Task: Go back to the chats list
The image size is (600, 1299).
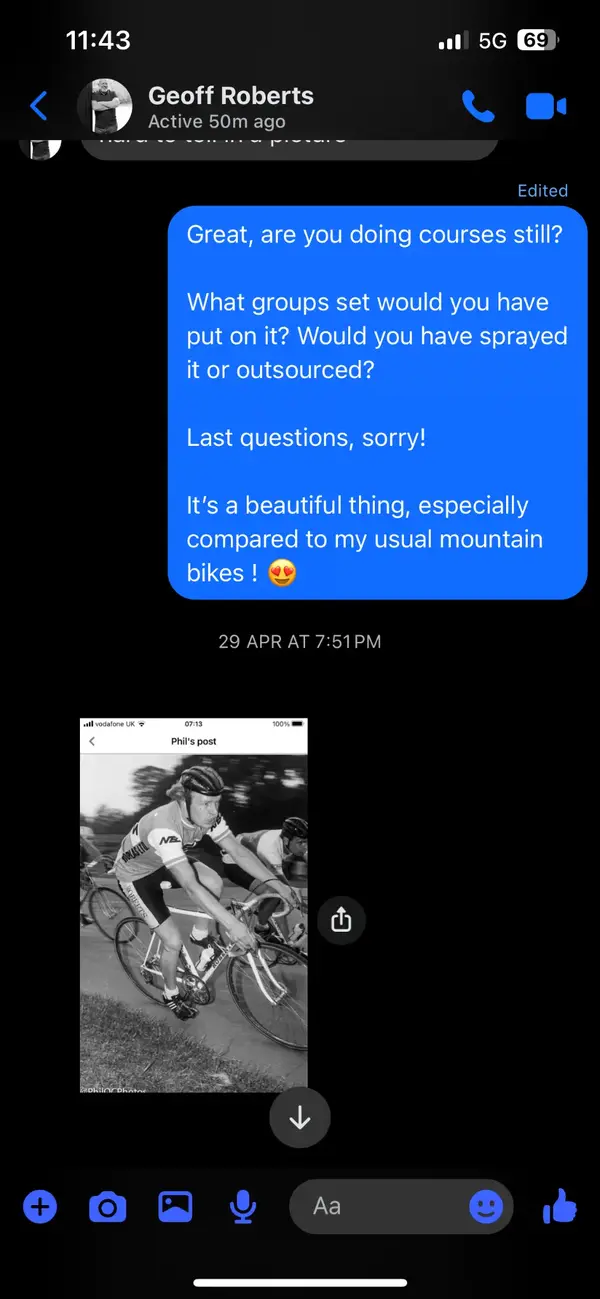Action: pos(39,106)
